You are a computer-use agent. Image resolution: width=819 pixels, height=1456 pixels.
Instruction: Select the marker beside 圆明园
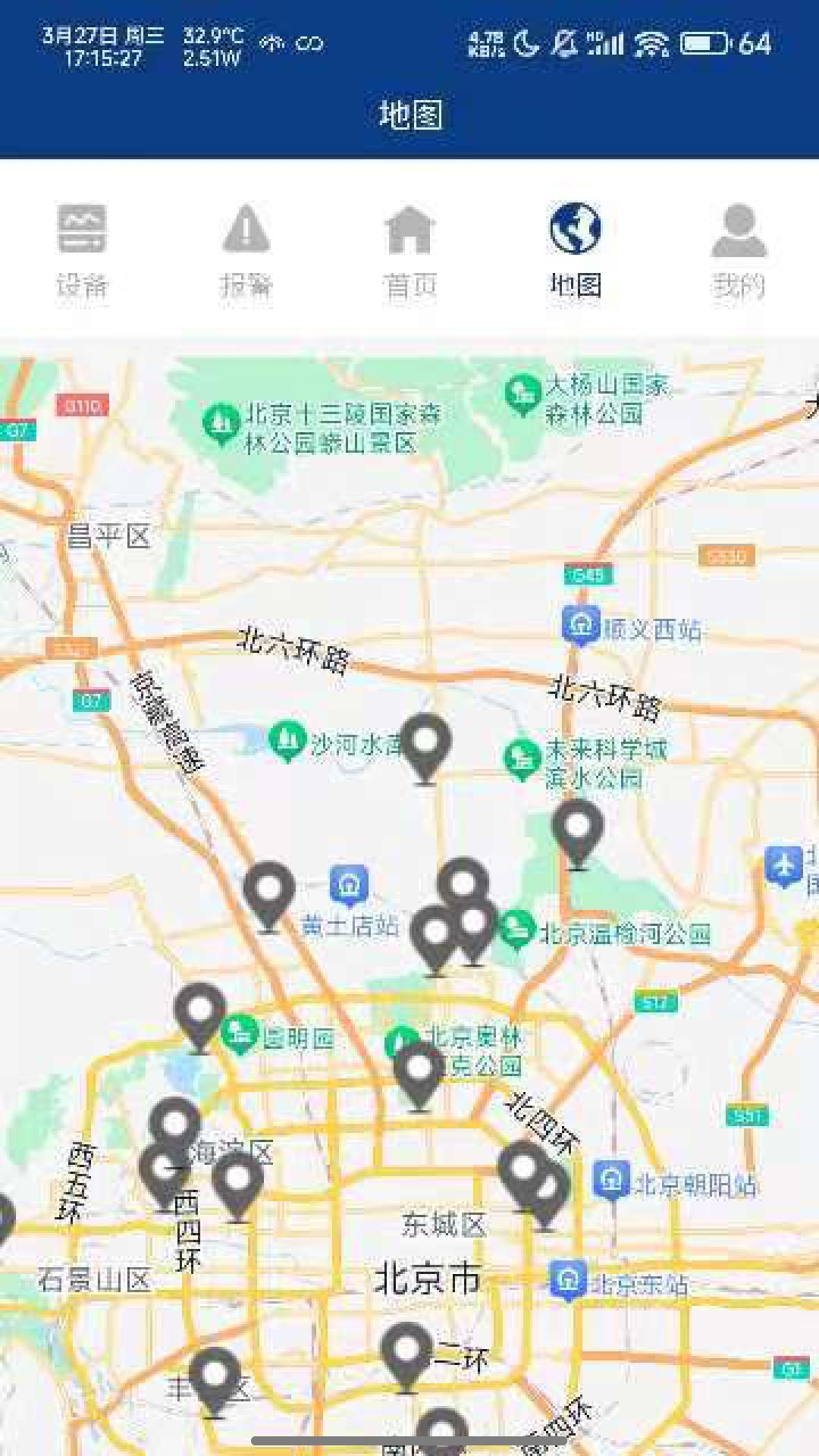click(200, 1013)
